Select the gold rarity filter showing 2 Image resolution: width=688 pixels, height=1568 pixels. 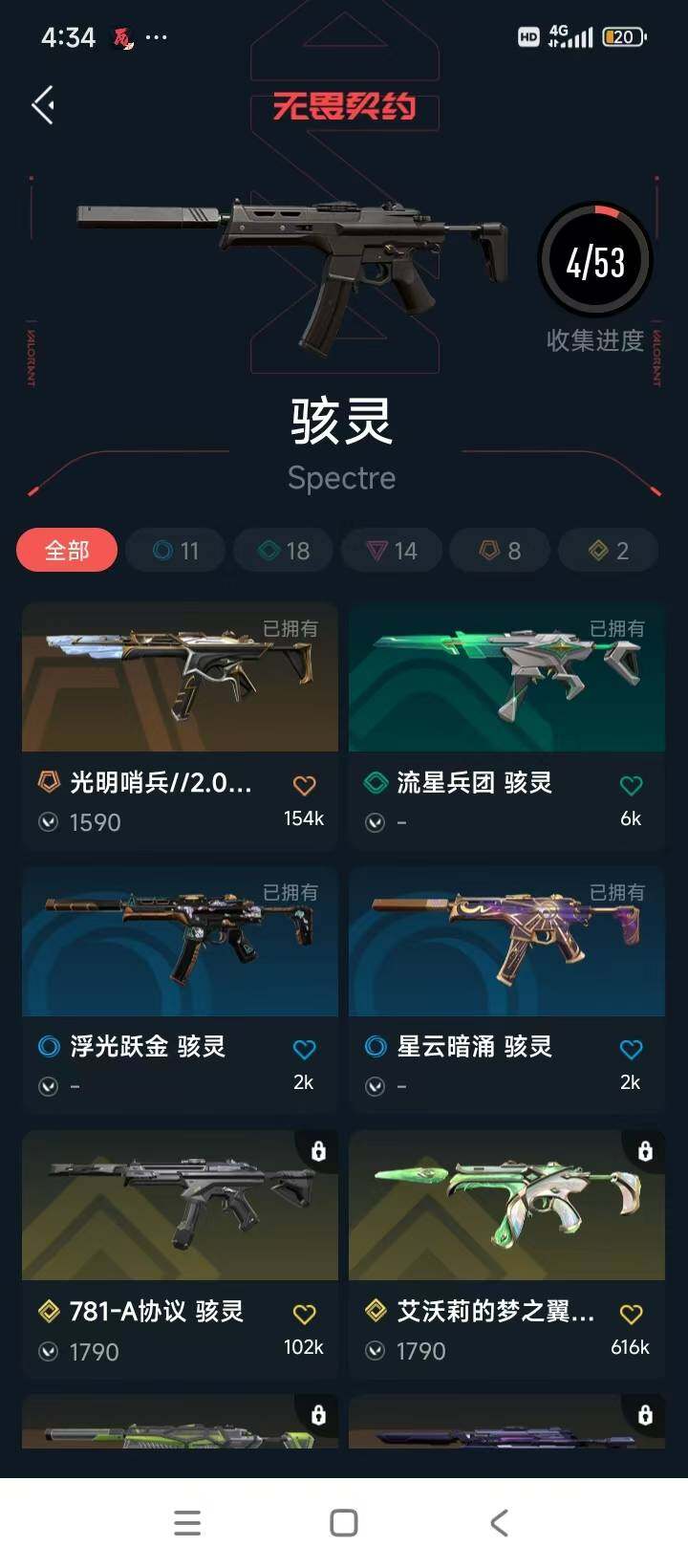coord(608,551)
